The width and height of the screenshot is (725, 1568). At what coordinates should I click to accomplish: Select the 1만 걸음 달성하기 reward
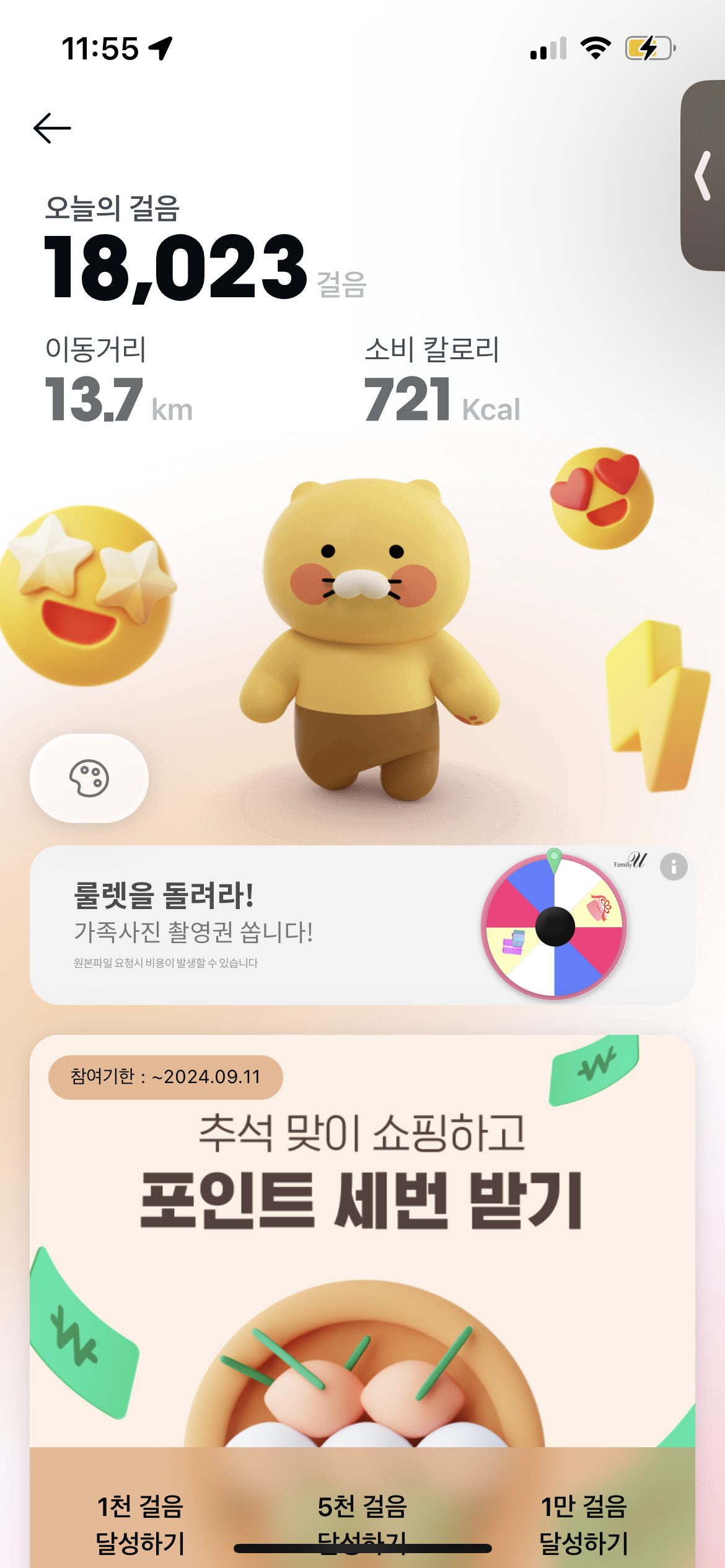(x=584, y=1524)
